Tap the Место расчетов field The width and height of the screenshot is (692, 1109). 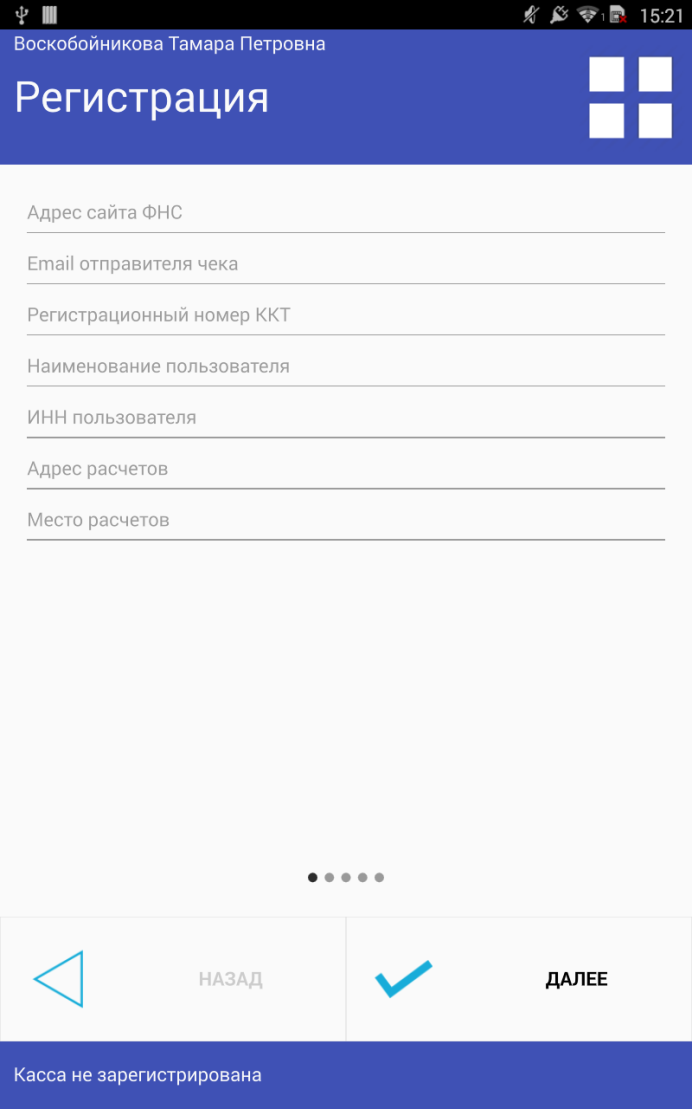coord(346,521)
